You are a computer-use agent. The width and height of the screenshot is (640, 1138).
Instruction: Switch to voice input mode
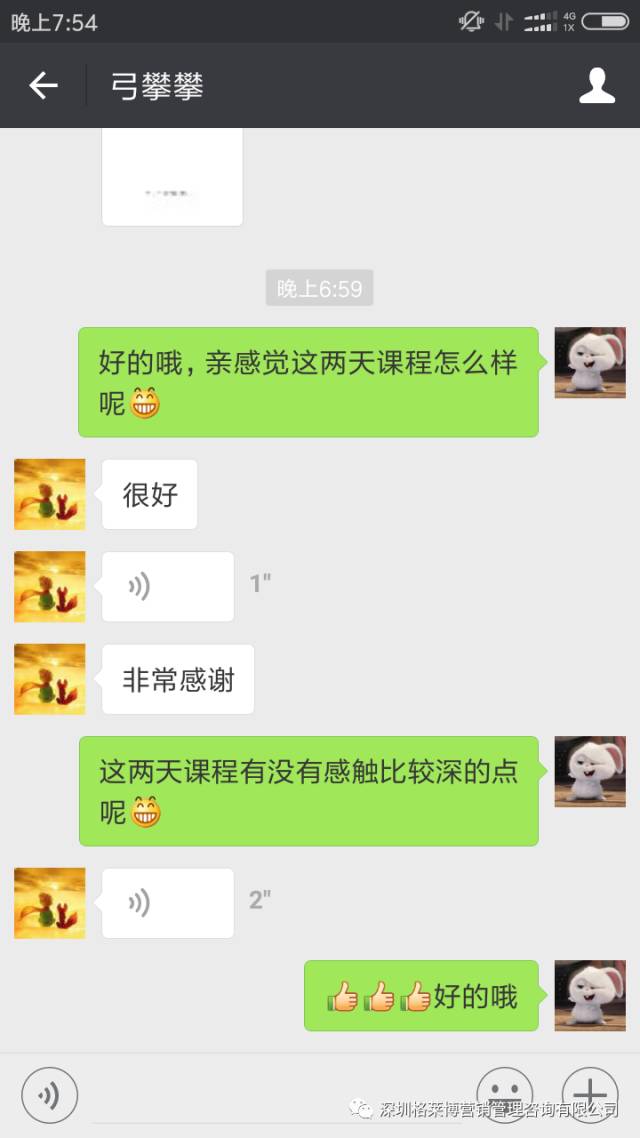click(x=49, y=1097)
